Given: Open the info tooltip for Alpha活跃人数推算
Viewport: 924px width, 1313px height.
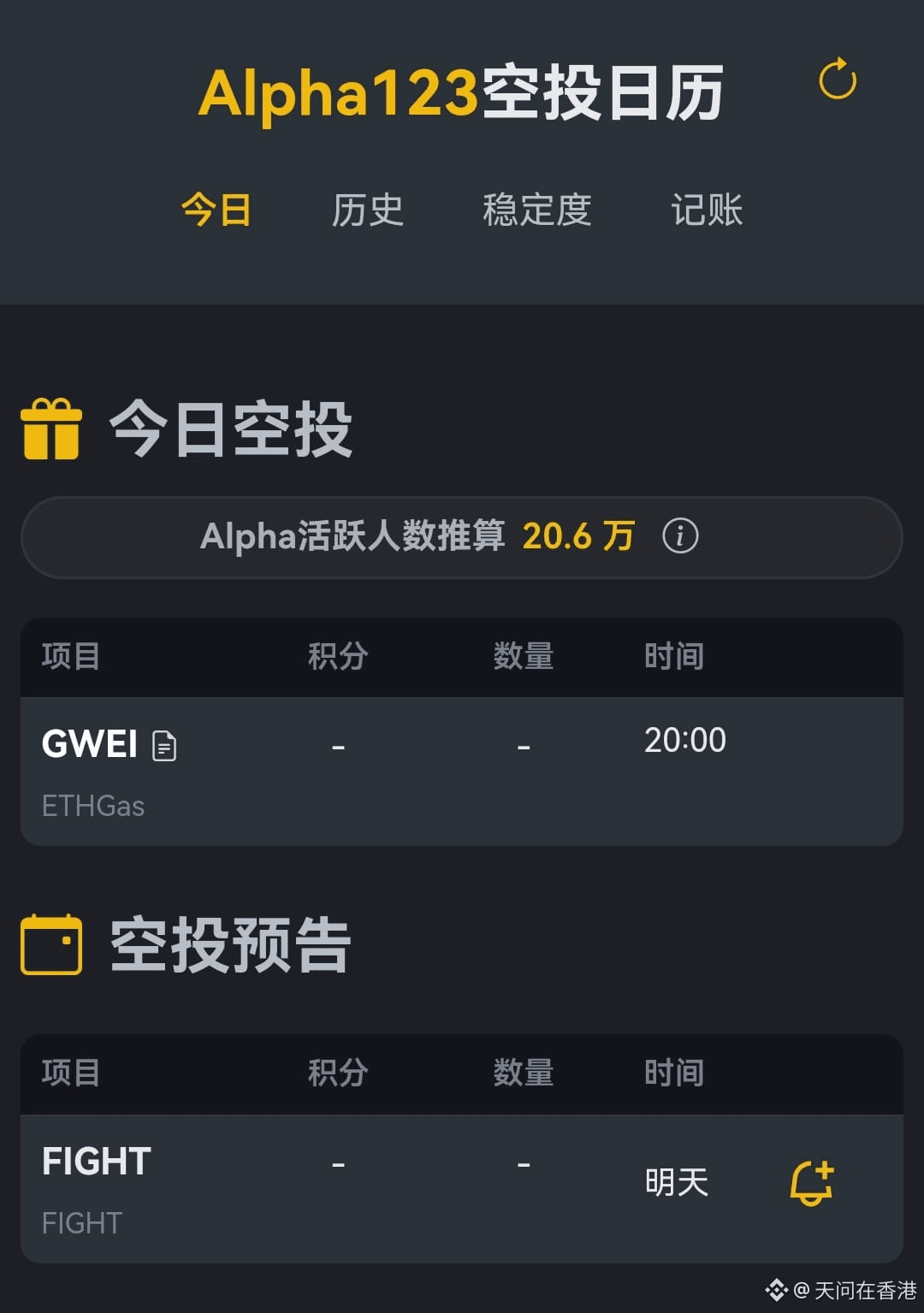Looking at the screenshot, I should coord(680,537).
